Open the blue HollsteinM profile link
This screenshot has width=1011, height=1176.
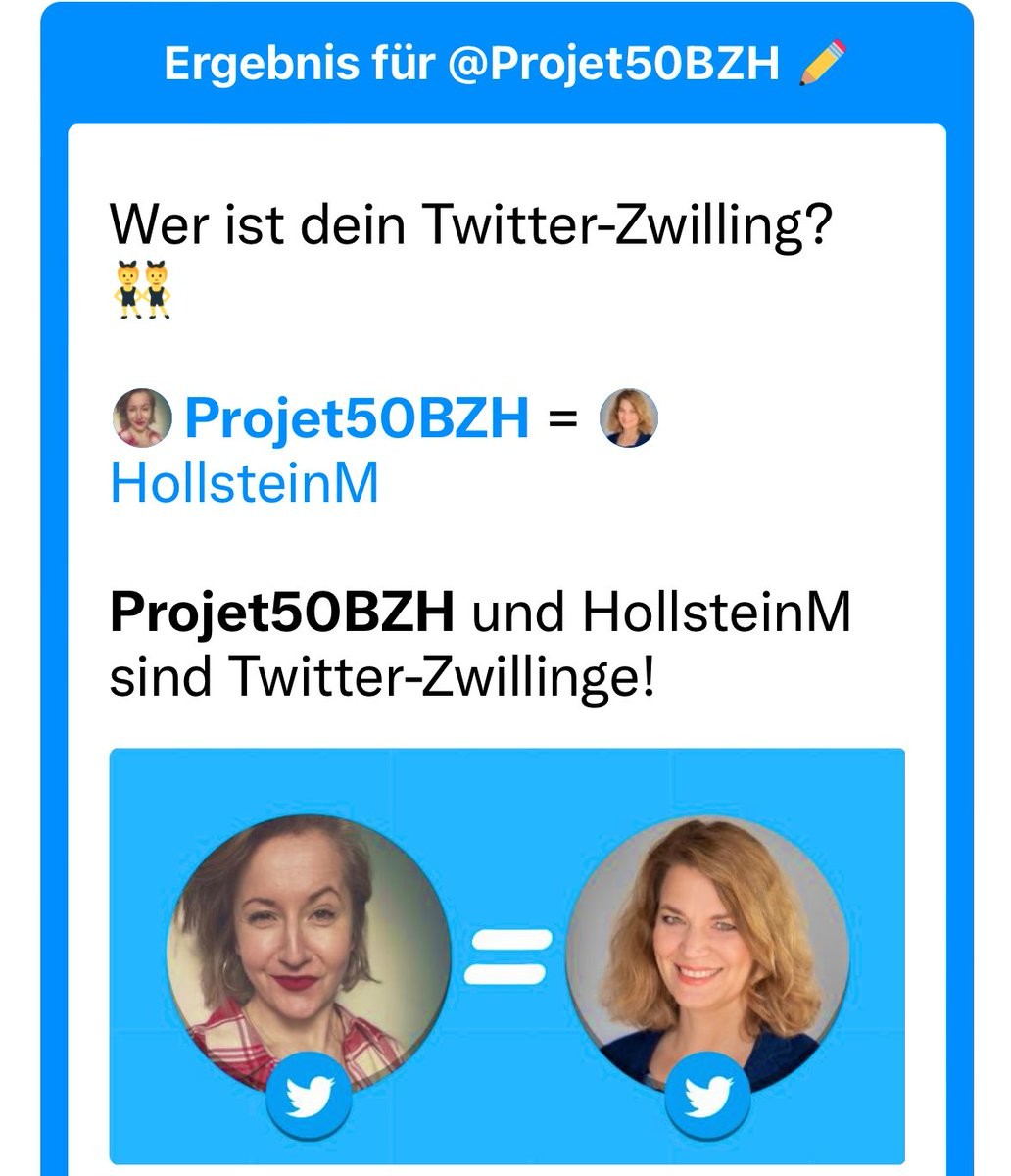(244, 482)
